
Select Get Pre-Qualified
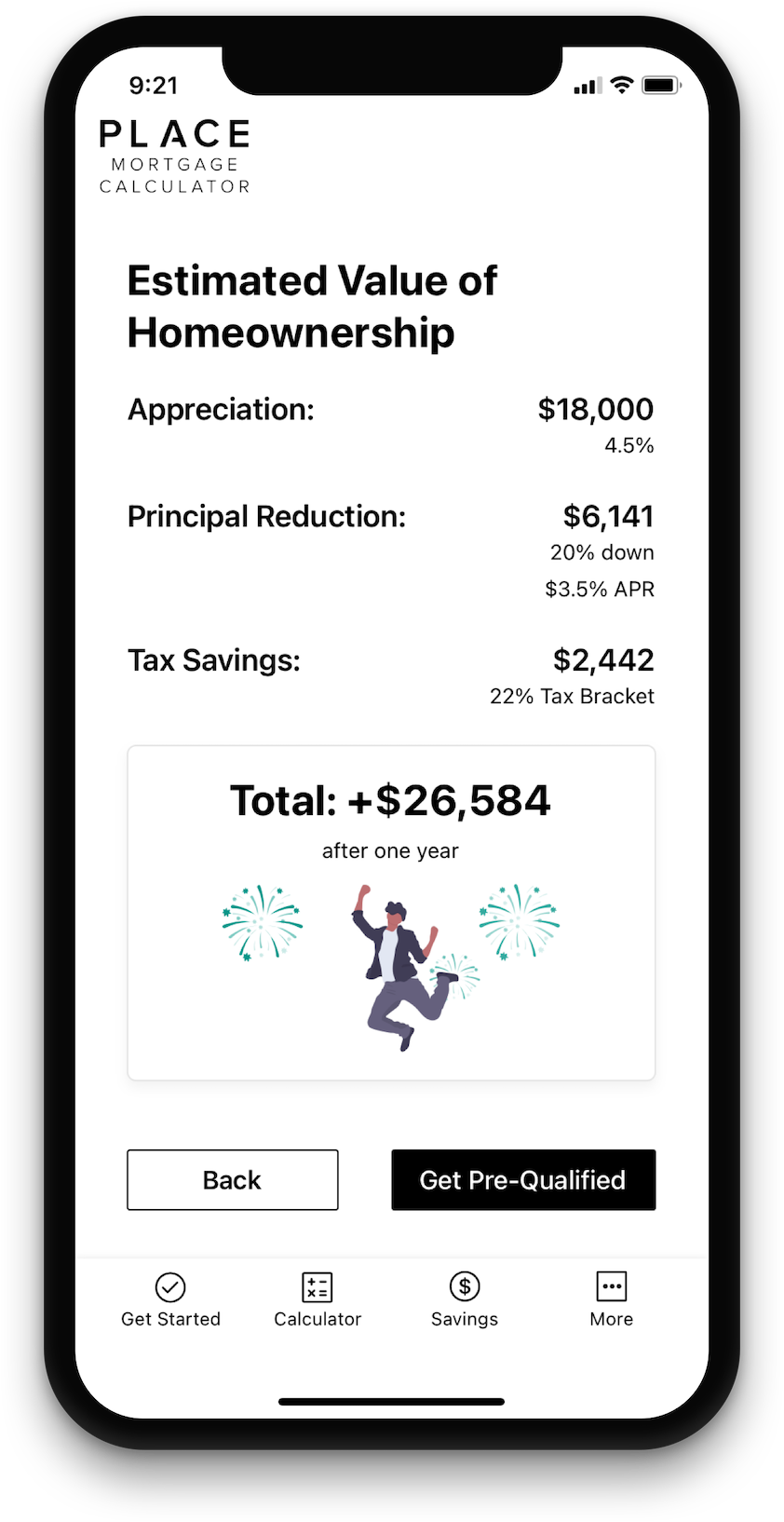[523, 1180]
